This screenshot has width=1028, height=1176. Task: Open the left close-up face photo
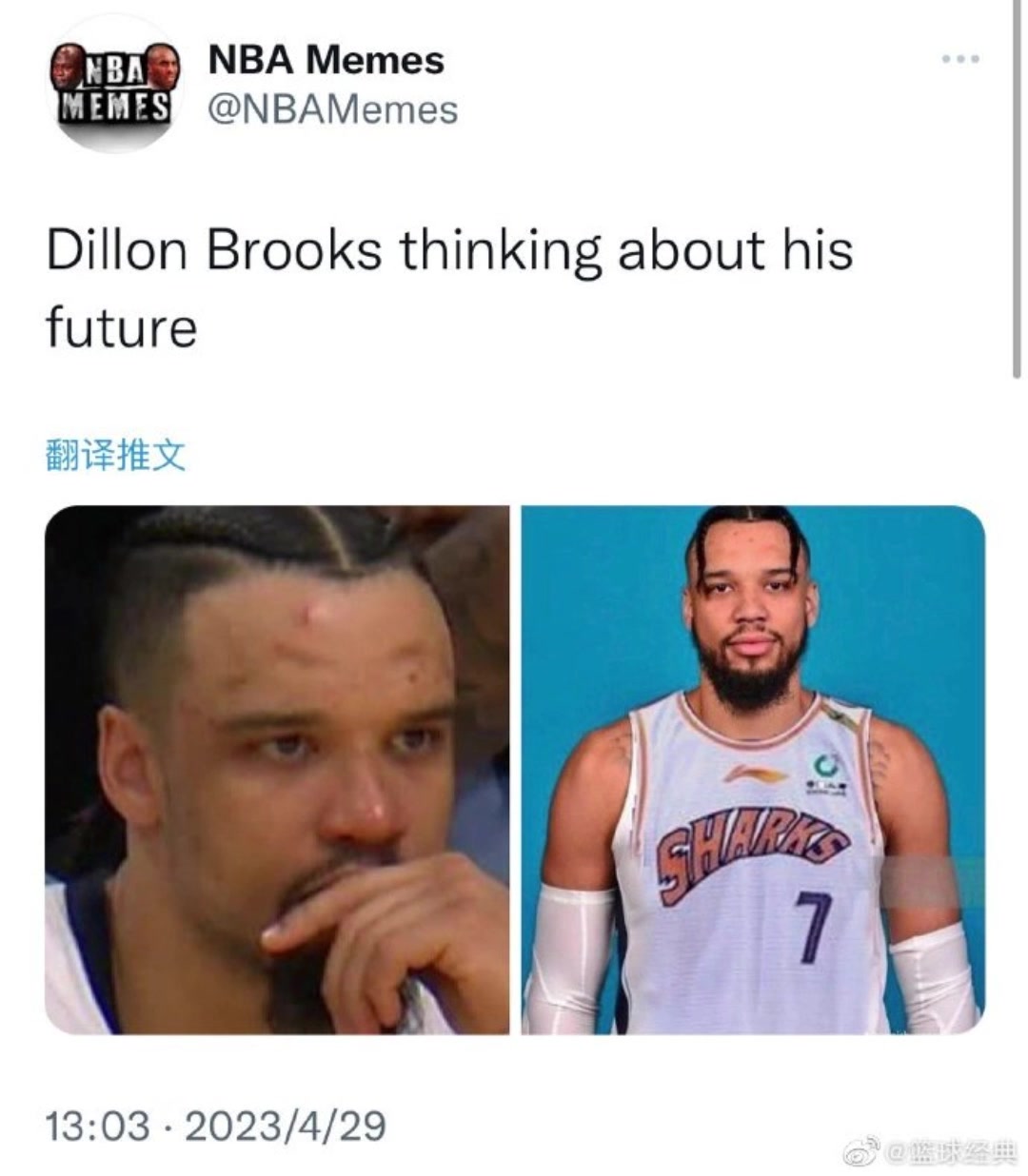(x=277, y=770)
